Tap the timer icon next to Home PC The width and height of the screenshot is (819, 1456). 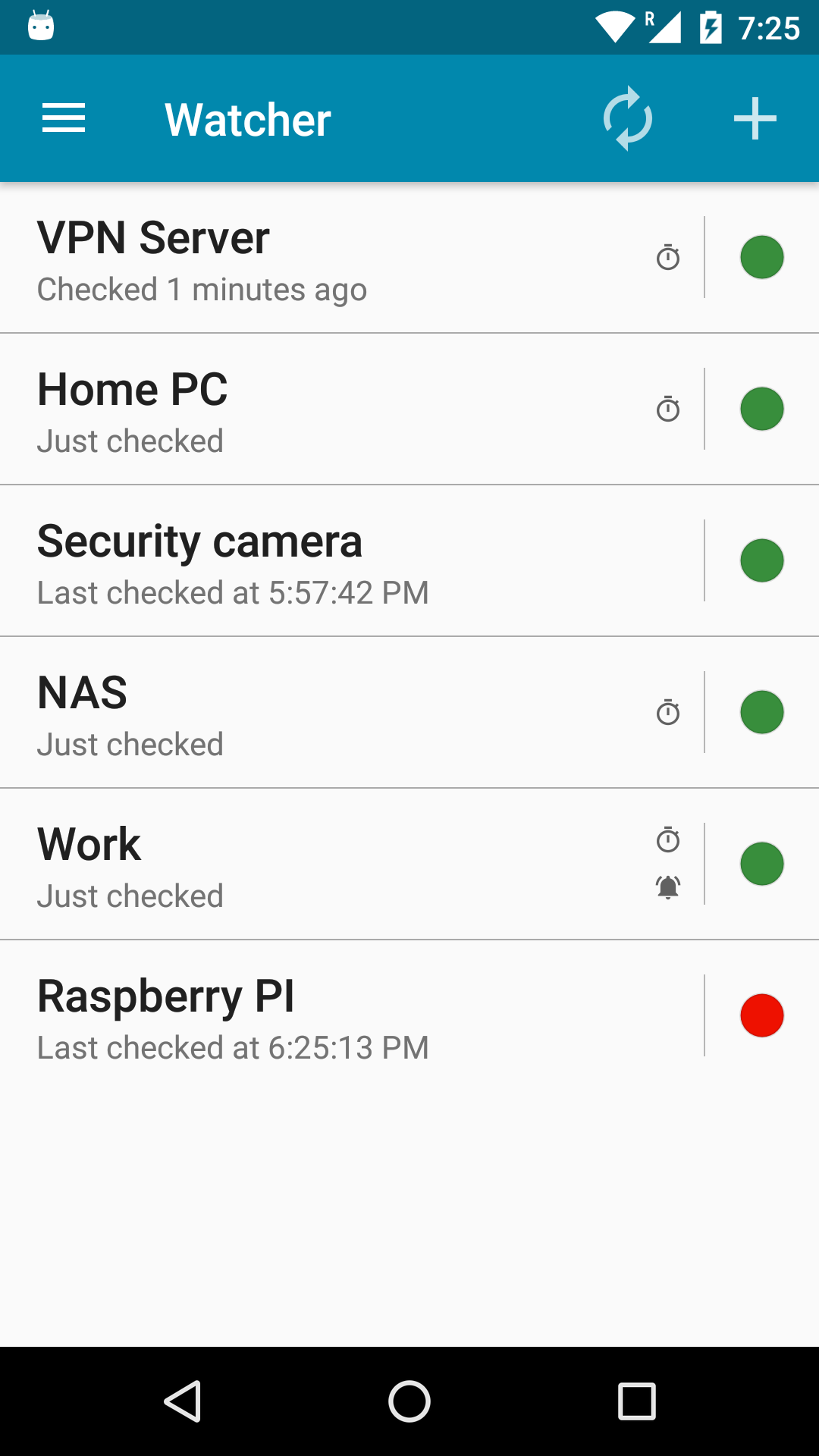667,409
